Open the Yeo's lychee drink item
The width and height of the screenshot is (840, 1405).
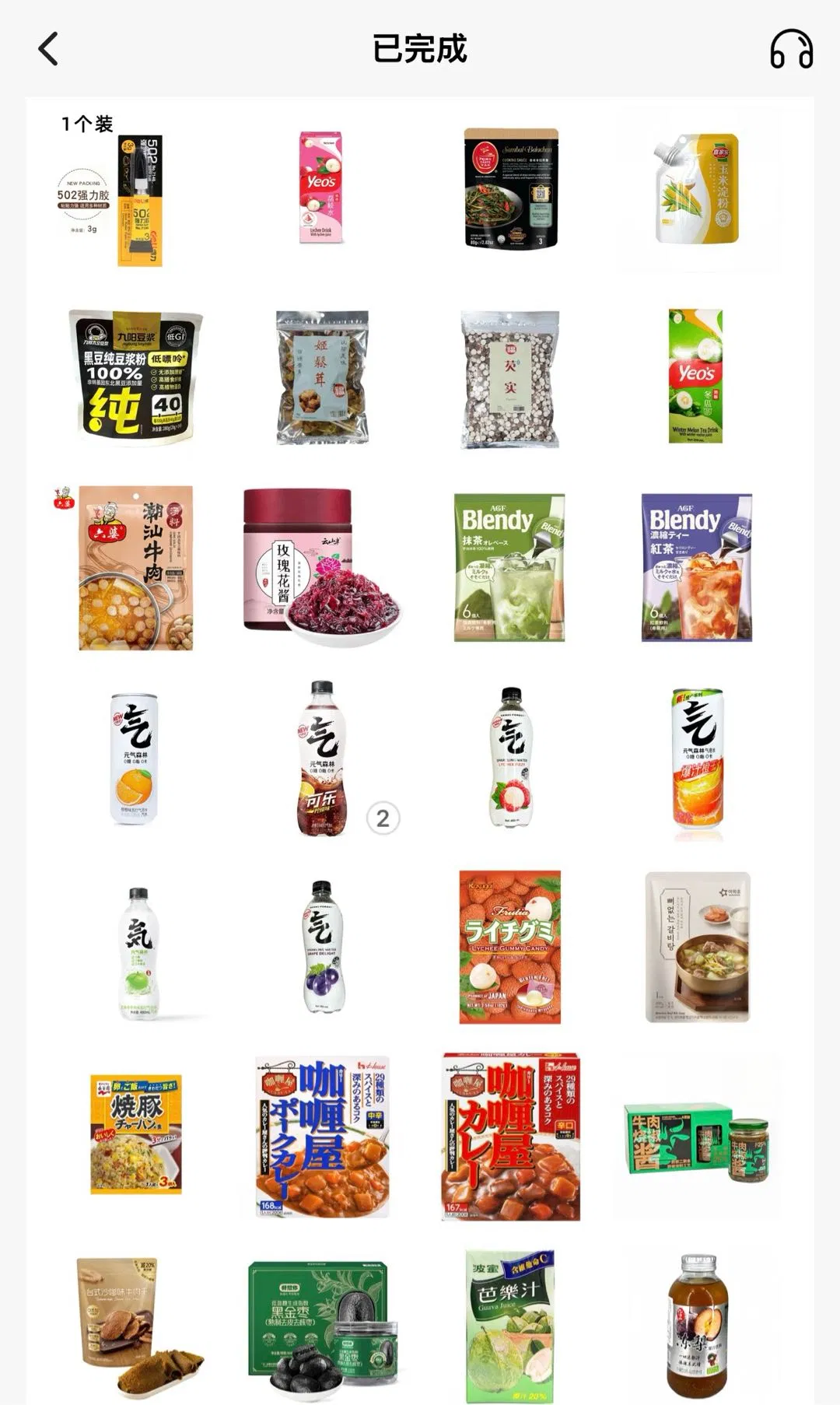click(x=321, y=188)
